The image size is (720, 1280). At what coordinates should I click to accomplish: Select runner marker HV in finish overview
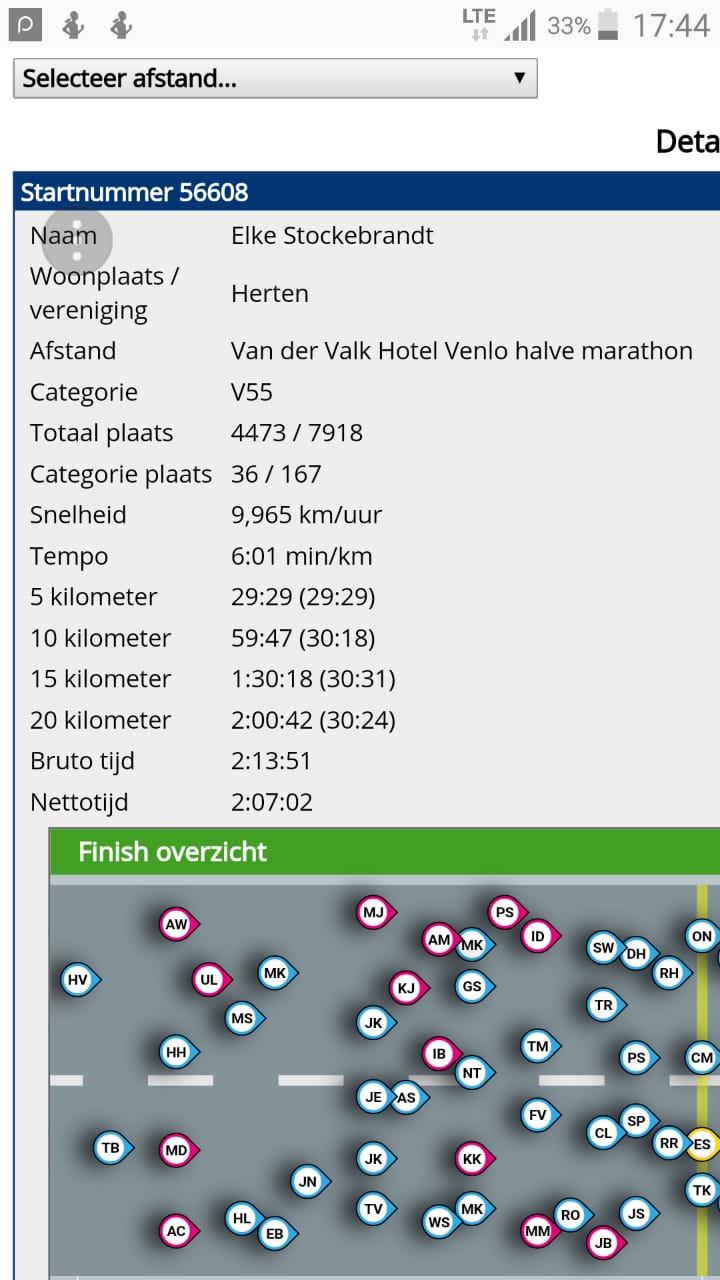click(80, 980)
